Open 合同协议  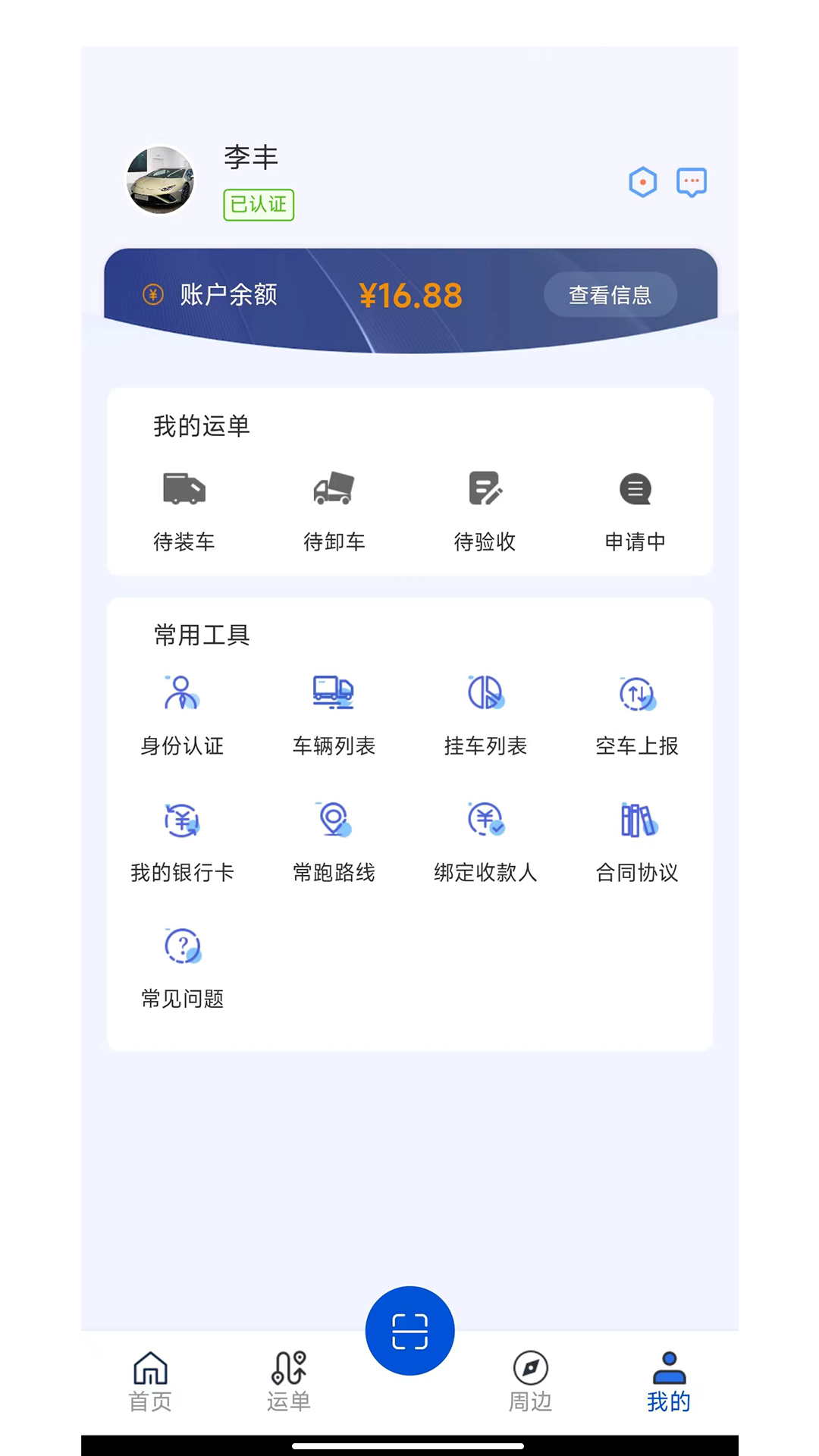637,841
